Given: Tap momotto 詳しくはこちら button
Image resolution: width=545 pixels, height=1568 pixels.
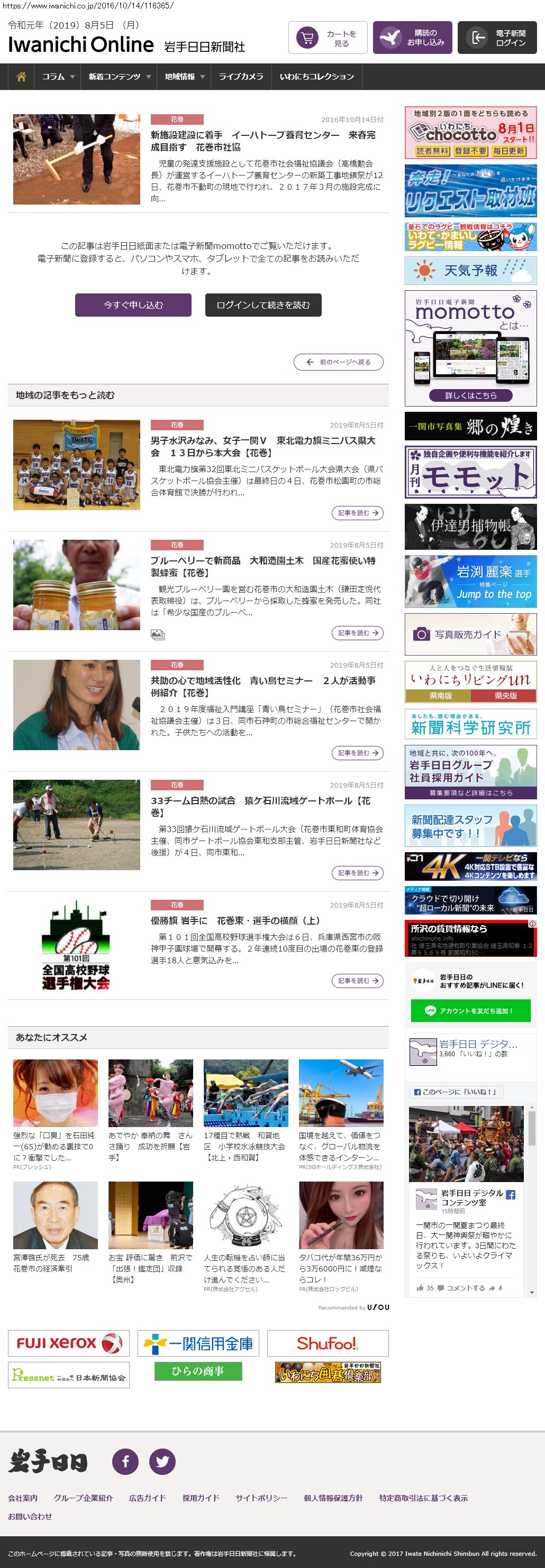Looking at the screenshot, I should (x=470, y=395).
